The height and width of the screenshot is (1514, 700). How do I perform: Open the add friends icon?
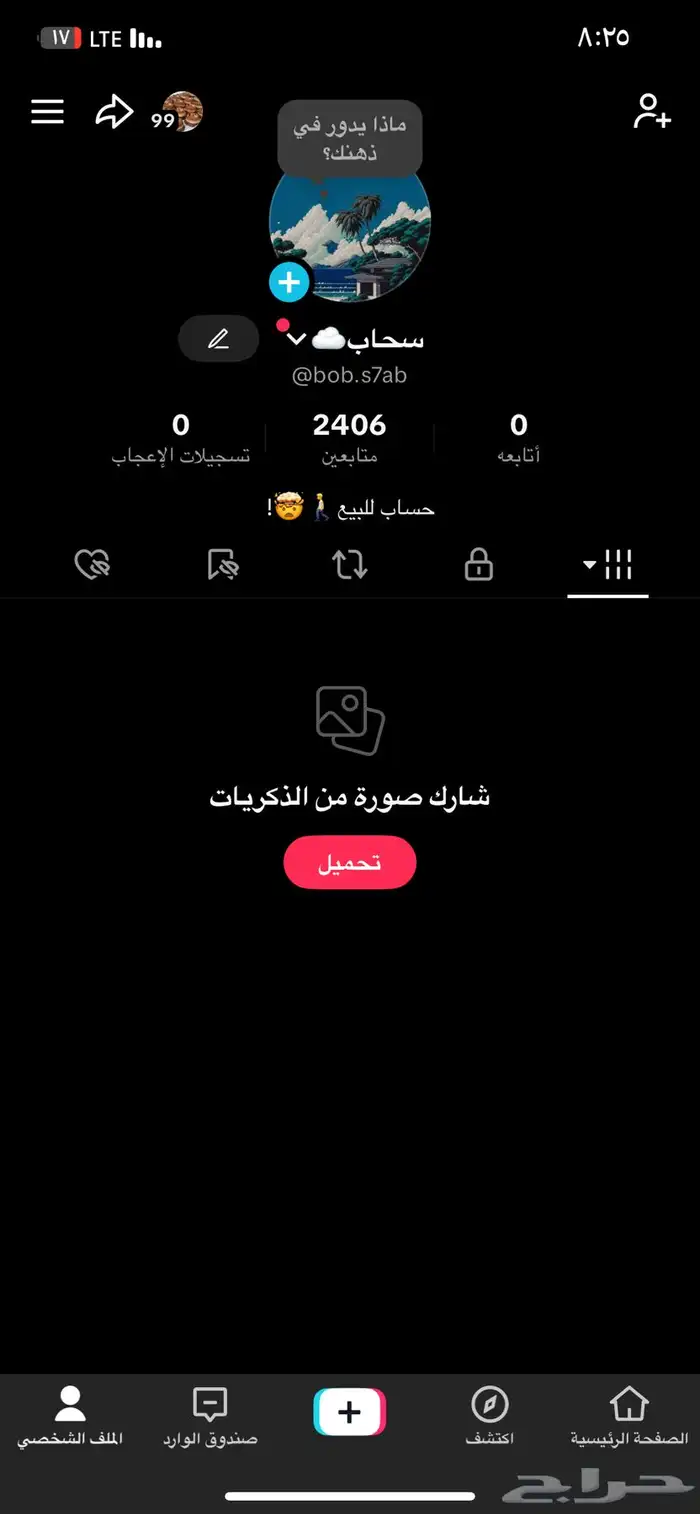point(652,111)
